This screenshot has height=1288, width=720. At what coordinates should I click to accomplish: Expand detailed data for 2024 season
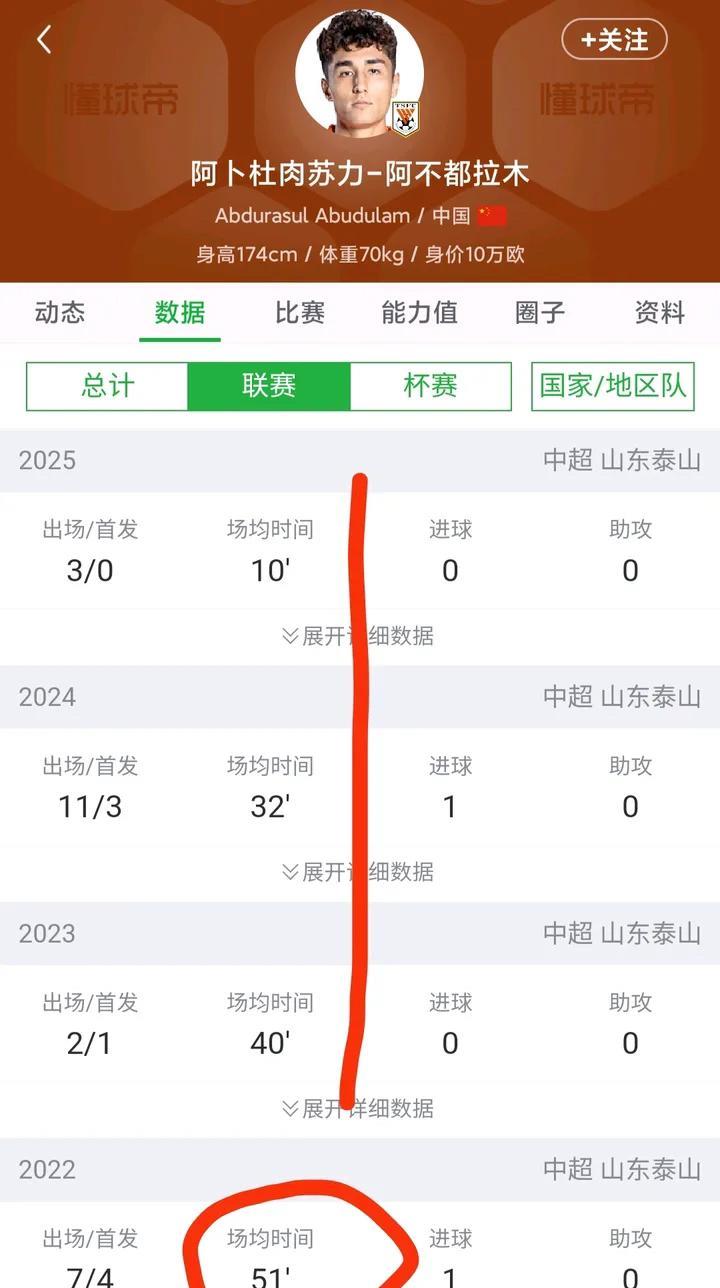[x=358, y=872]
